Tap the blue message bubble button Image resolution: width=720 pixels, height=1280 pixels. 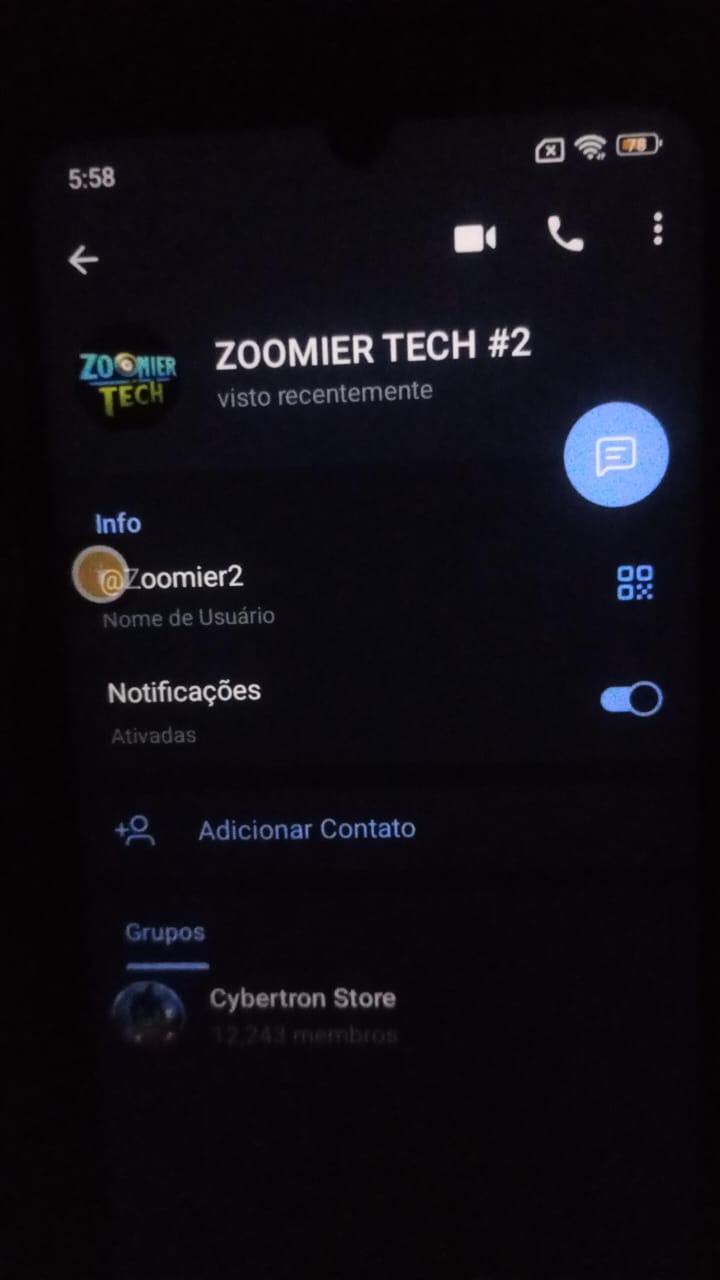point(615,453)
